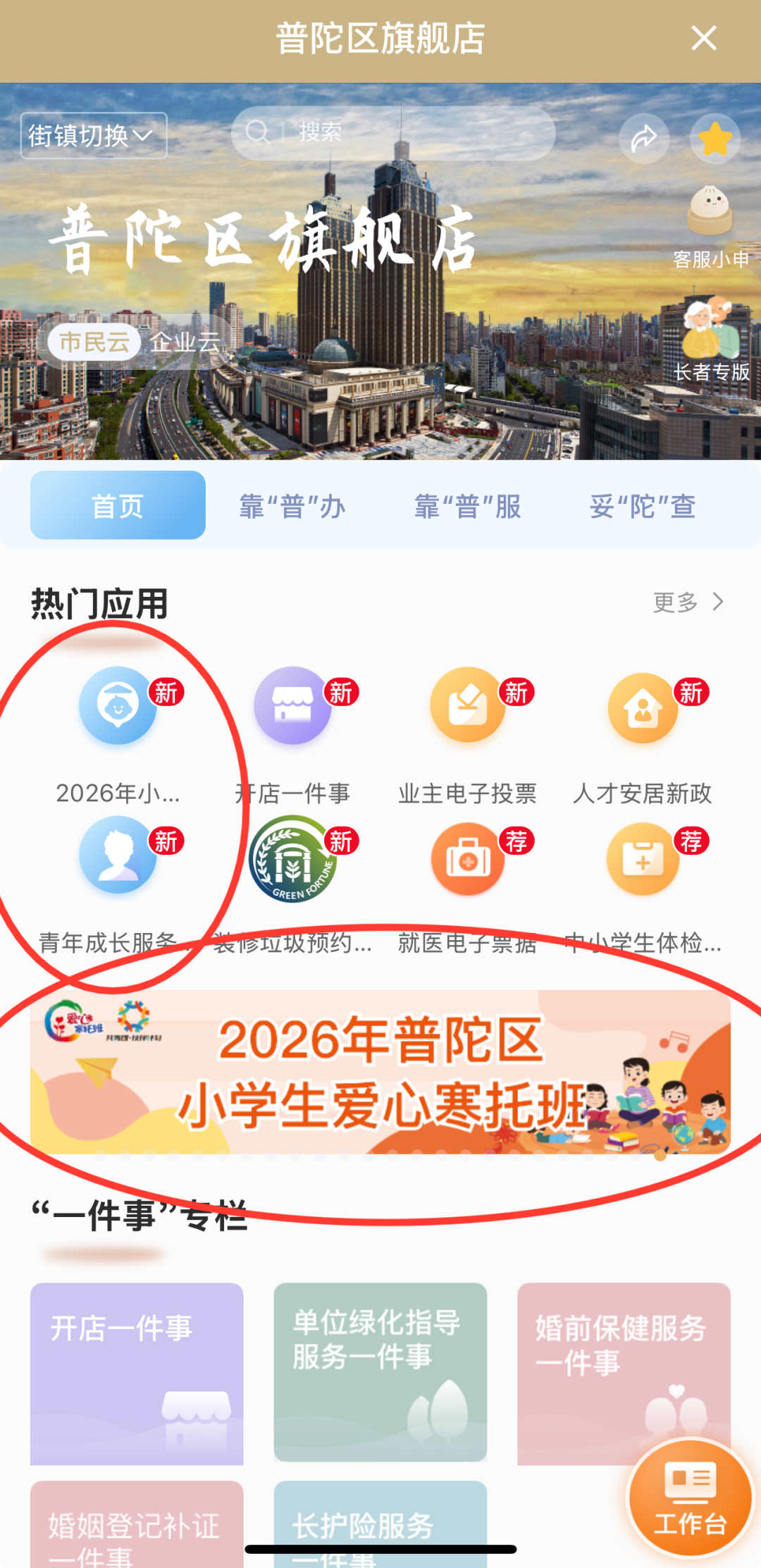Open 客服小申 customer service
This screenshot has height=1568, width=761.
pyautogui.click(x=710, y=227)
